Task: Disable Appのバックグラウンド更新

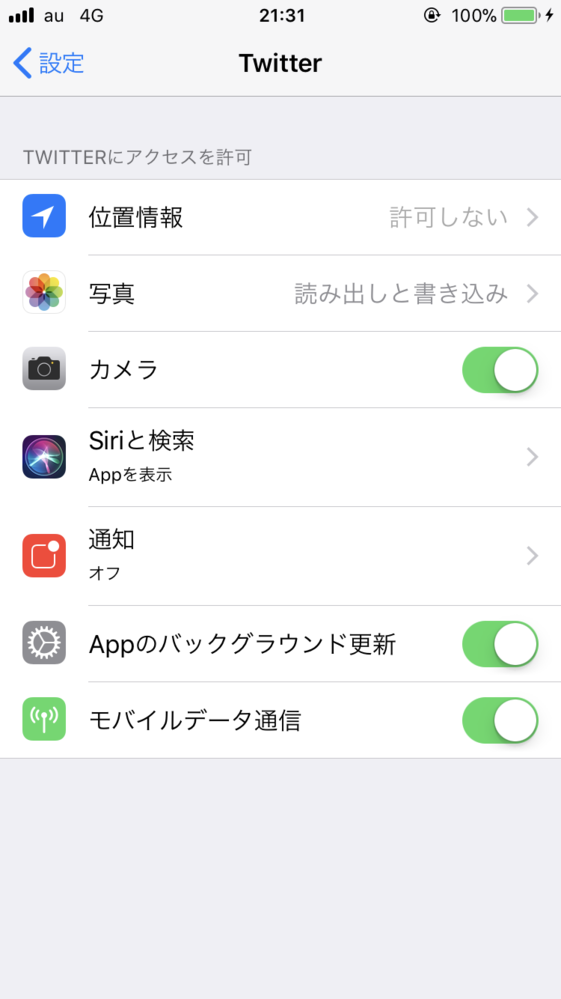Action: (500, 644)
